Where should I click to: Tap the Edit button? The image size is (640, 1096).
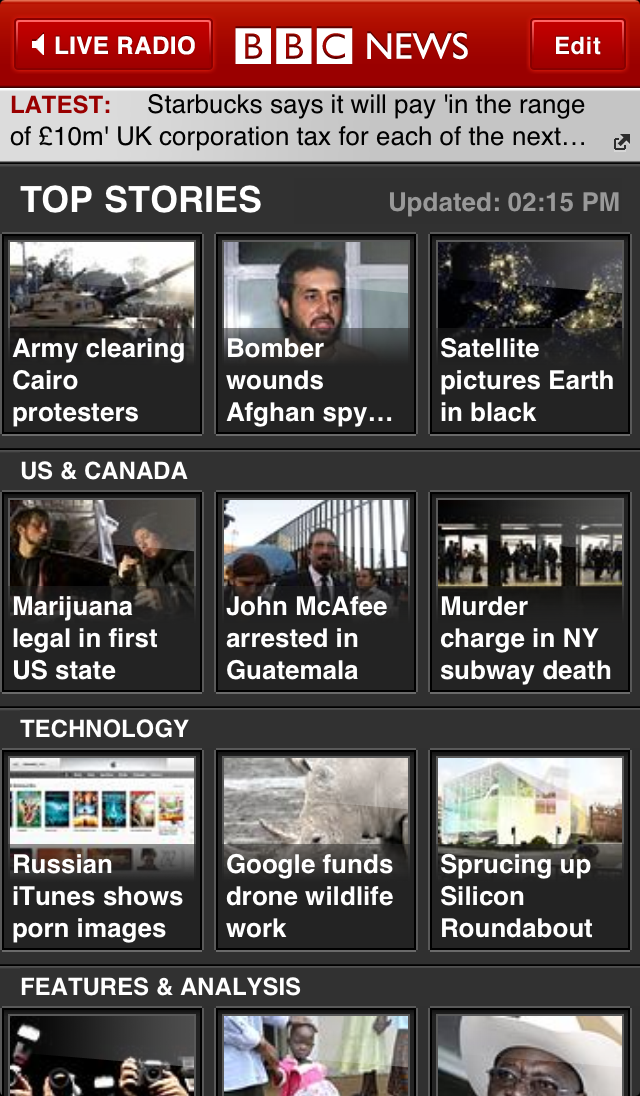click(x=577, y=45)
